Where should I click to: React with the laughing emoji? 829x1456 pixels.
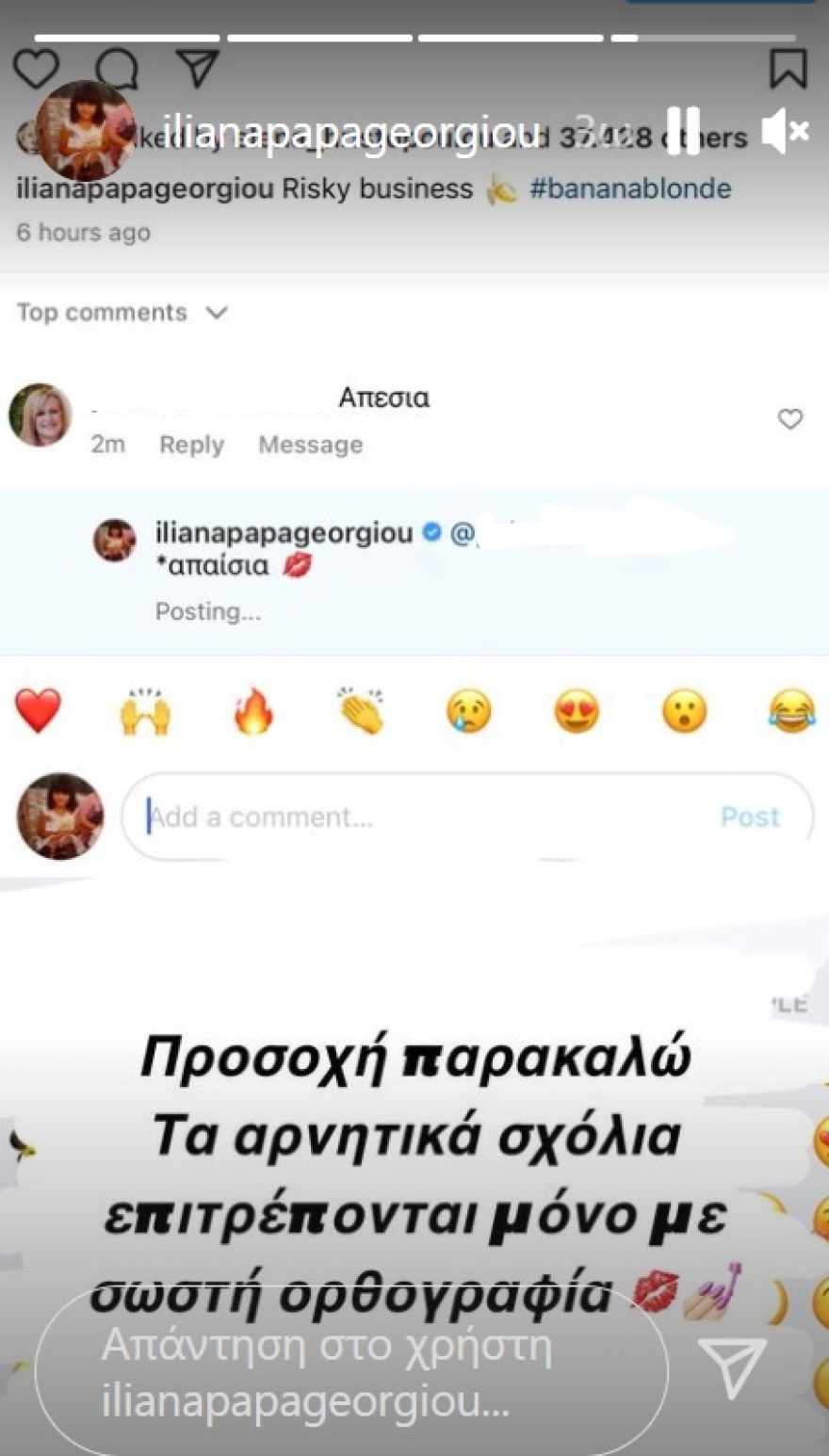point(789,713)
